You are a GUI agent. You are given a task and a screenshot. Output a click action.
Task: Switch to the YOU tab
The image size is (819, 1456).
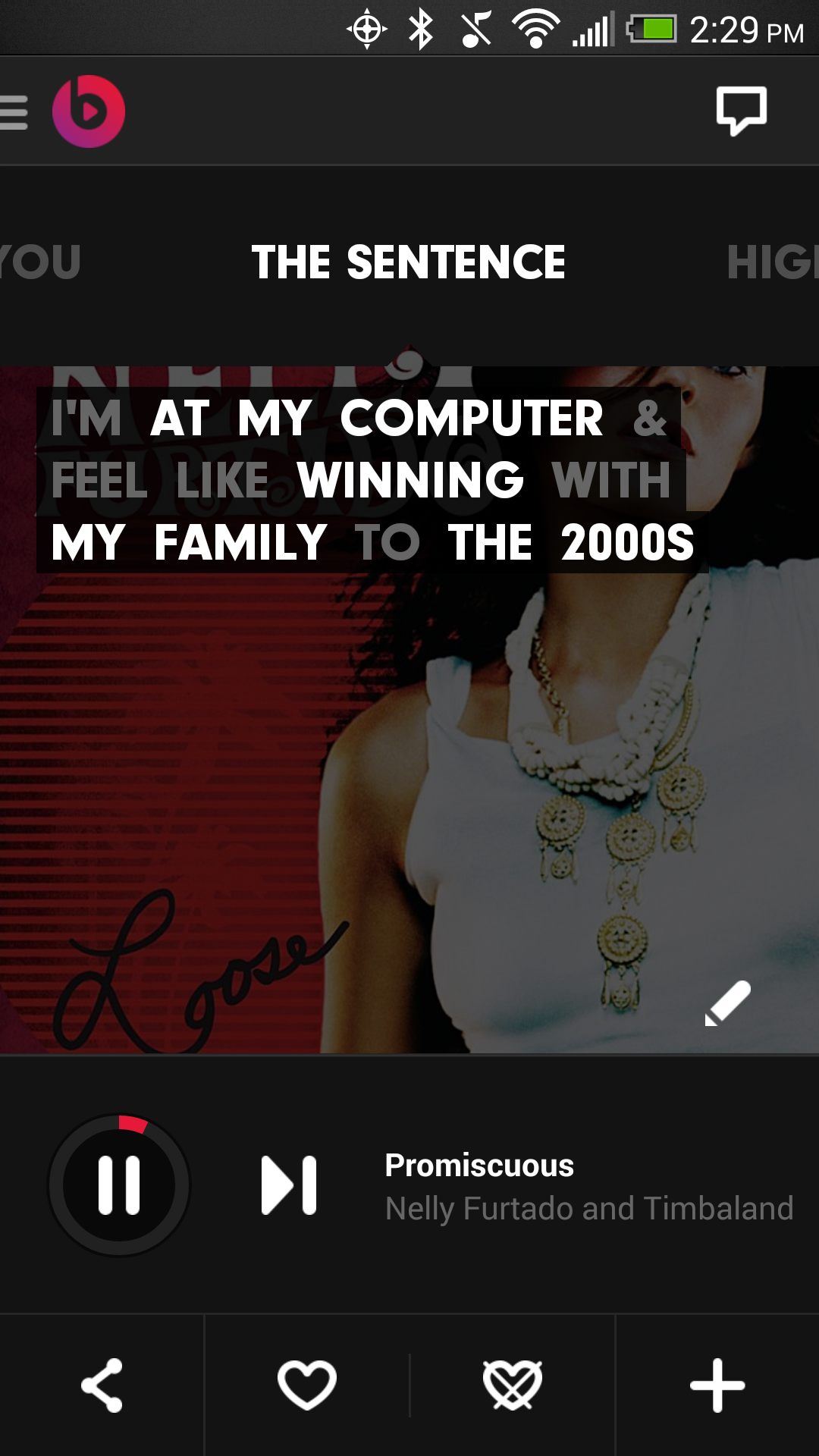(39, 262)
